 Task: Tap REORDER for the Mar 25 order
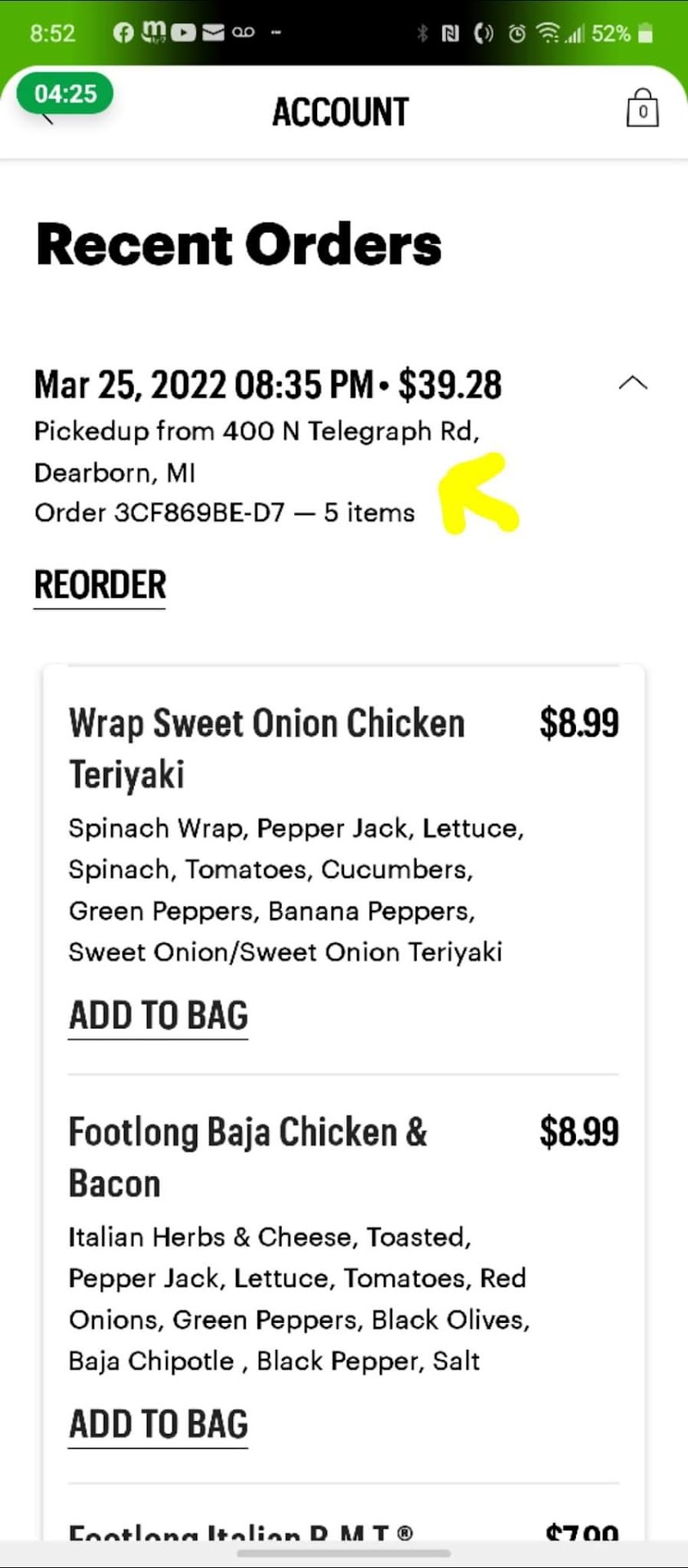click(100, 585)
